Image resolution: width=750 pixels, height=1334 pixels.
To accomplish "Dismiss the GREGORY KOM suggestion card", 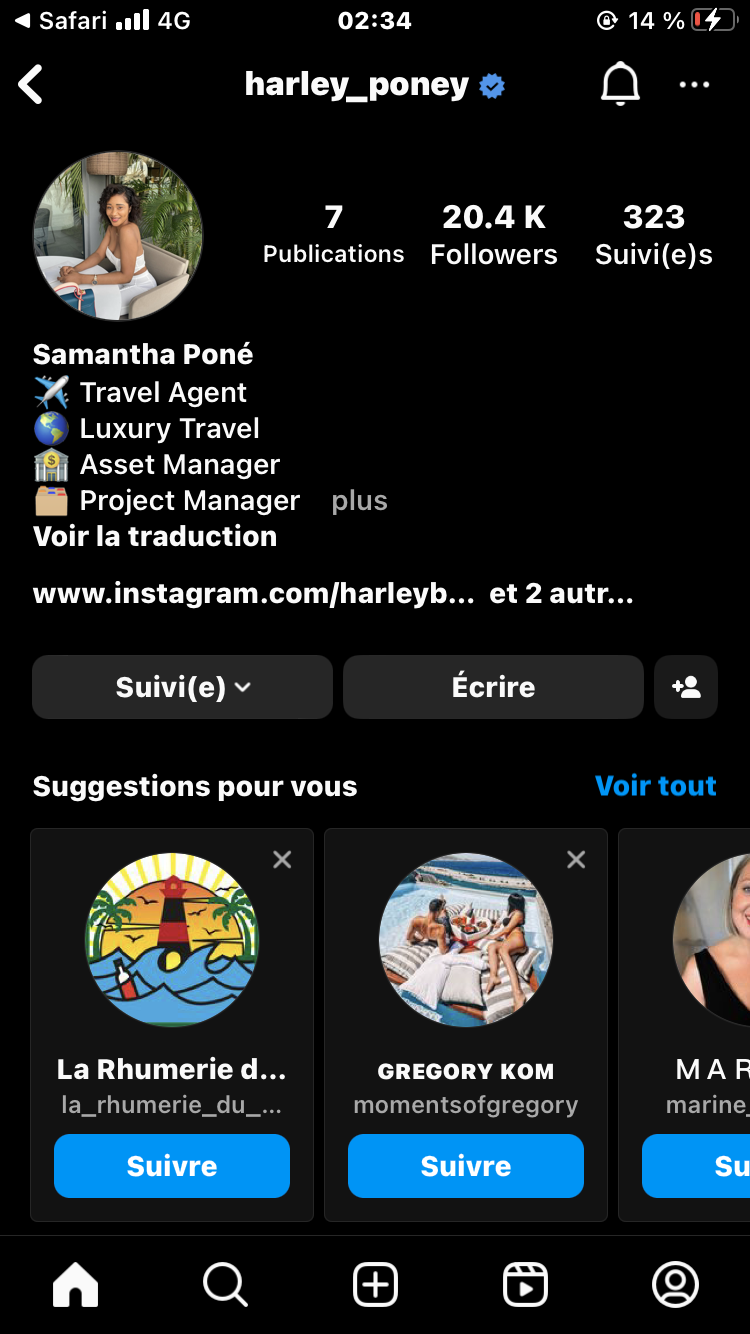I will (576, 859).
